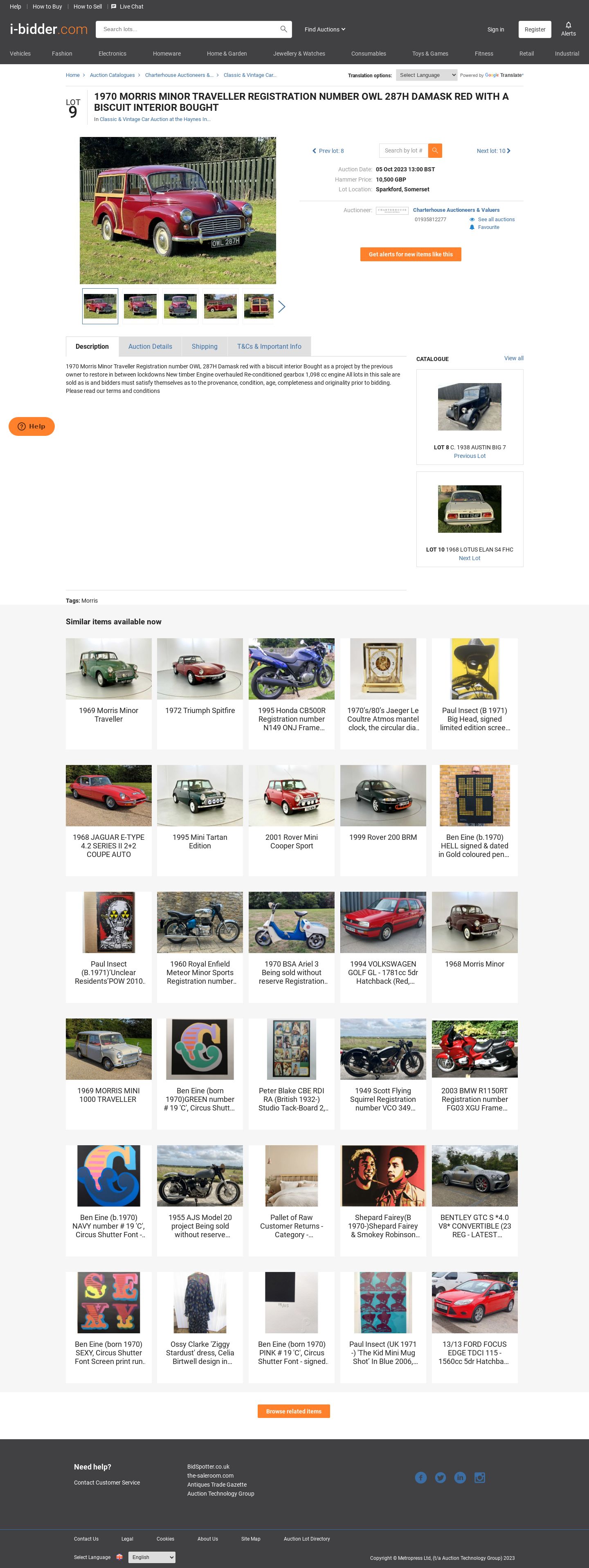The image size is (589, 1568).
Task: Tap the orange search-by-lot magnifier button
Action: (x=435, y=150)
